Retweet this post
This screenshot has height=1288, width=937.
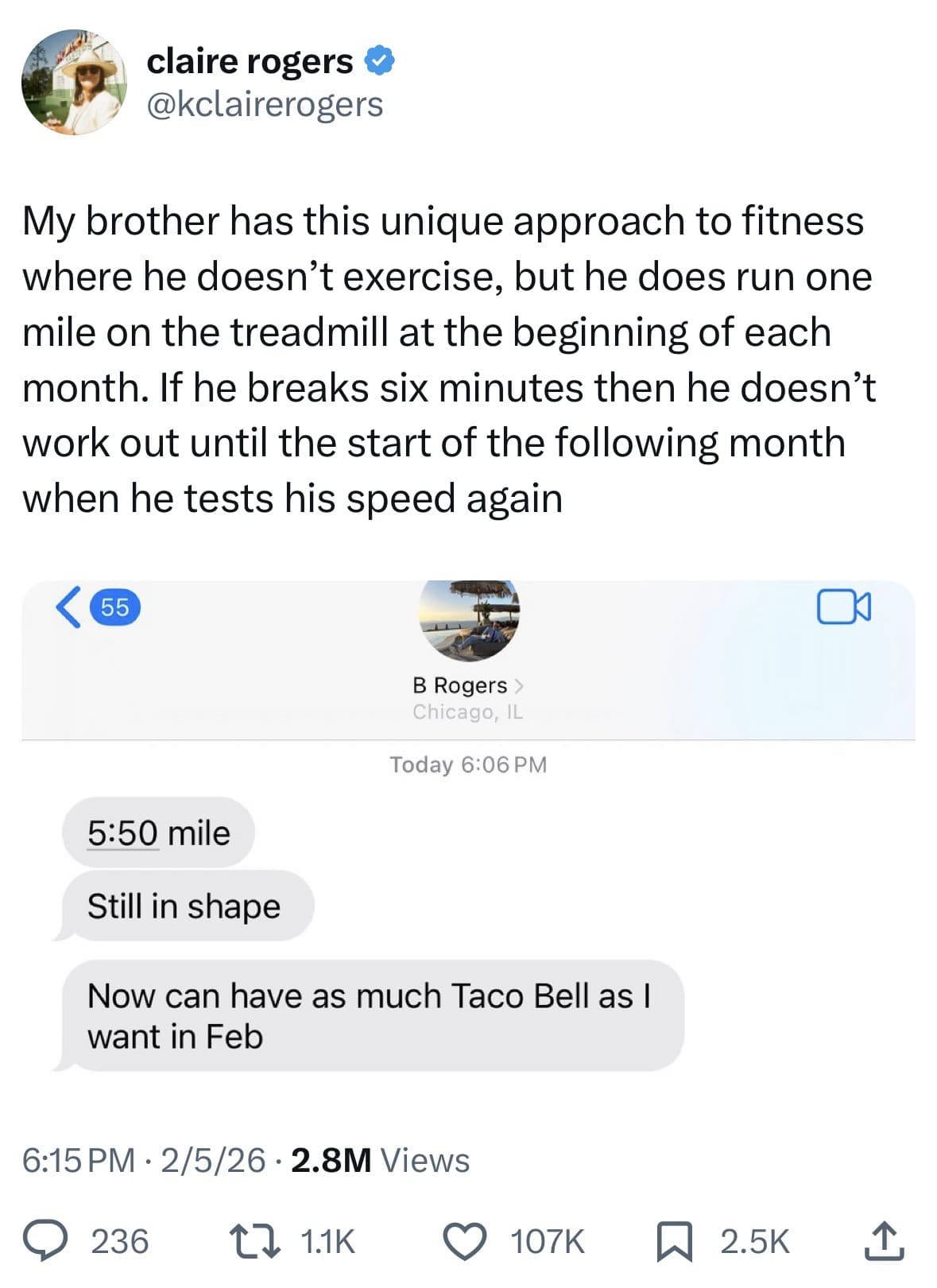click(254, 1241)
